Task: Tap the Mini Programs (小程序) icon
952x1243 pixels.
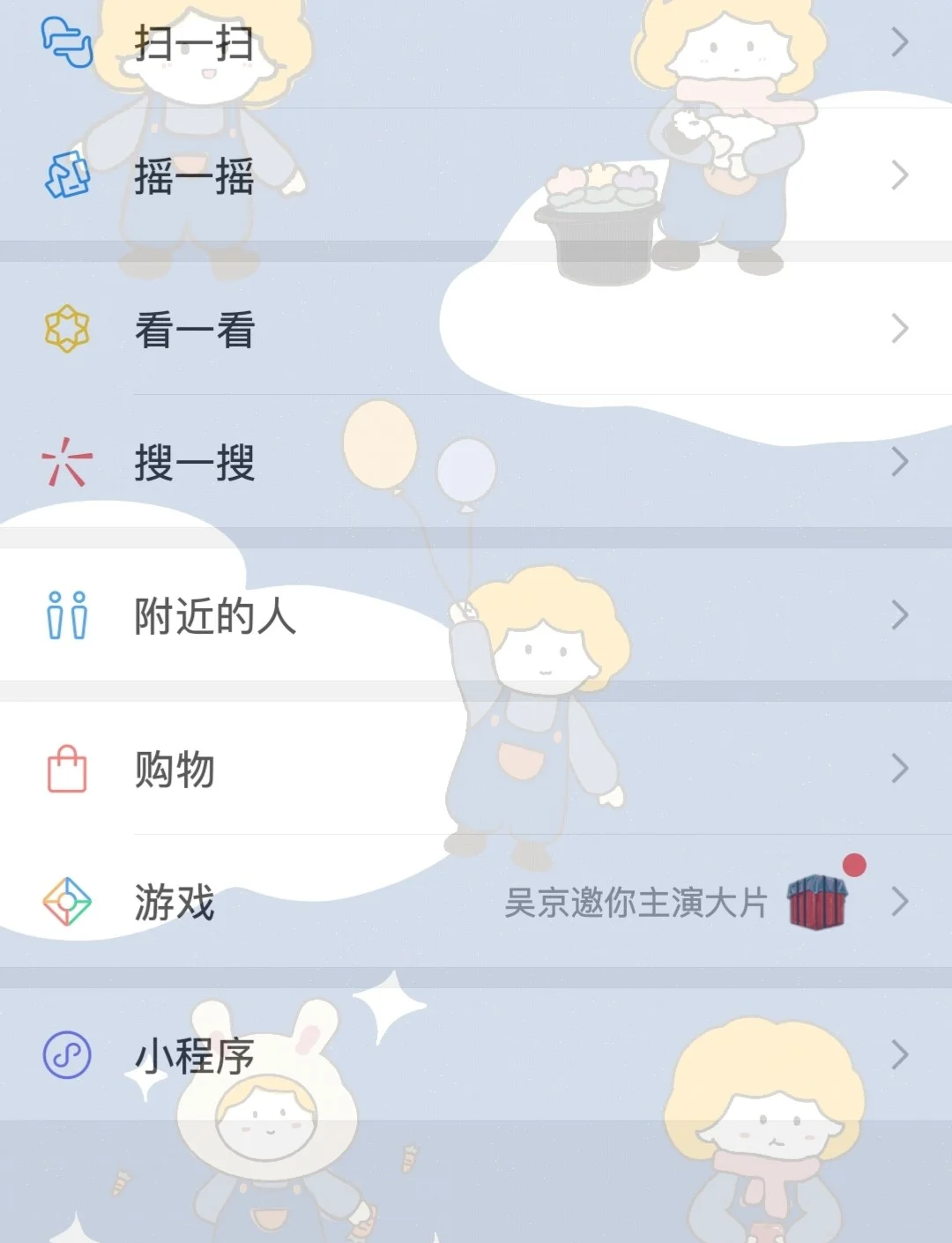Action: (x=65, y=1053)
